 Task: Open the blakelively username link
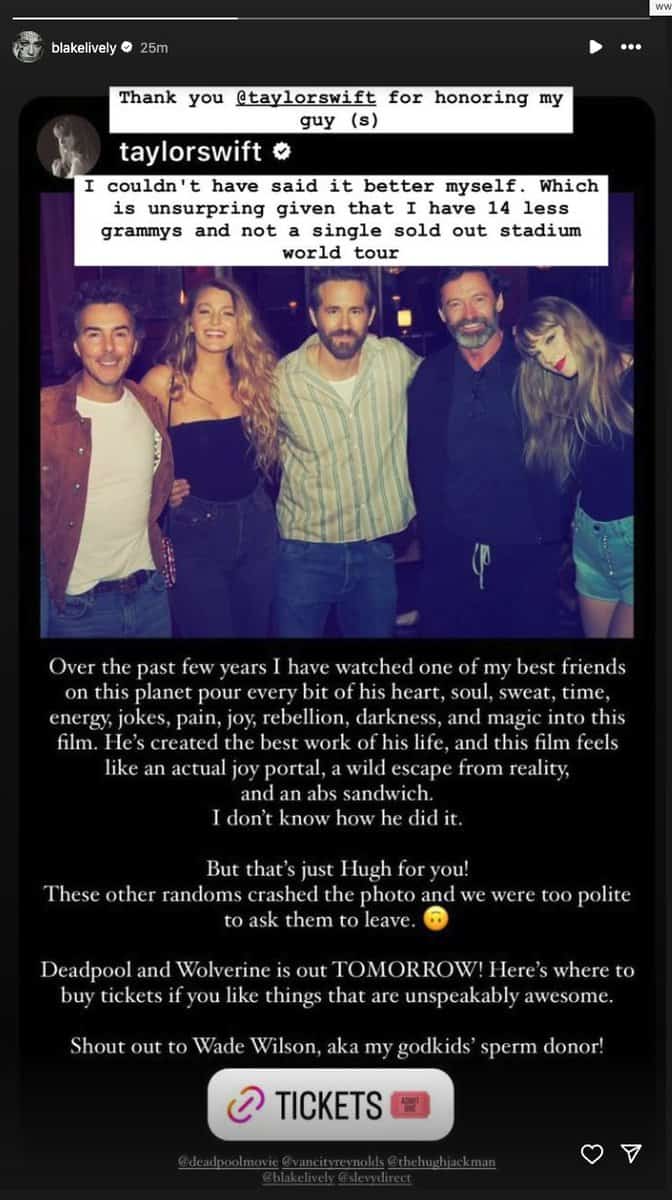pyautogui.click(x=83, y=47)
